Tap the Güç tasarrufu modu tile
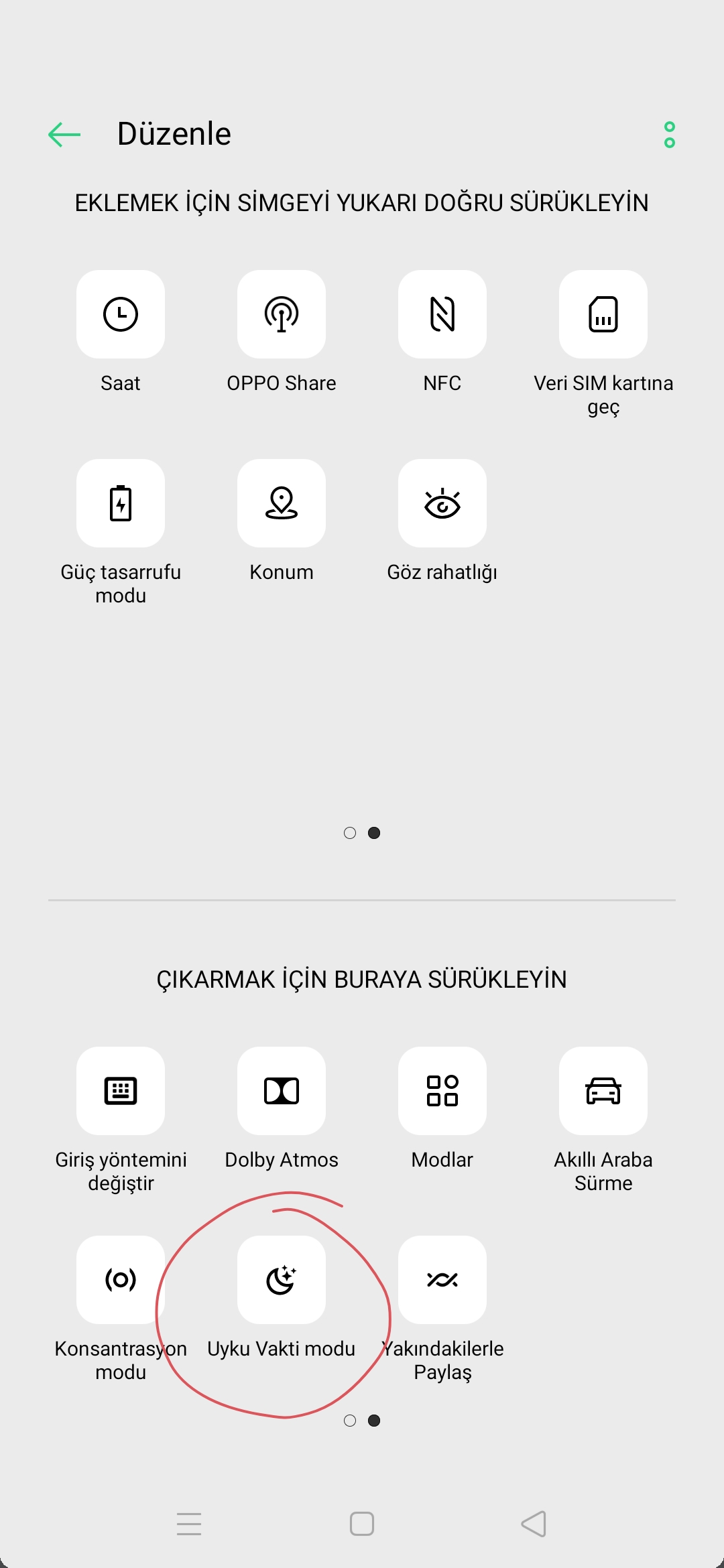This screenshot has width=724, height=1568. (x=121, y=503)
